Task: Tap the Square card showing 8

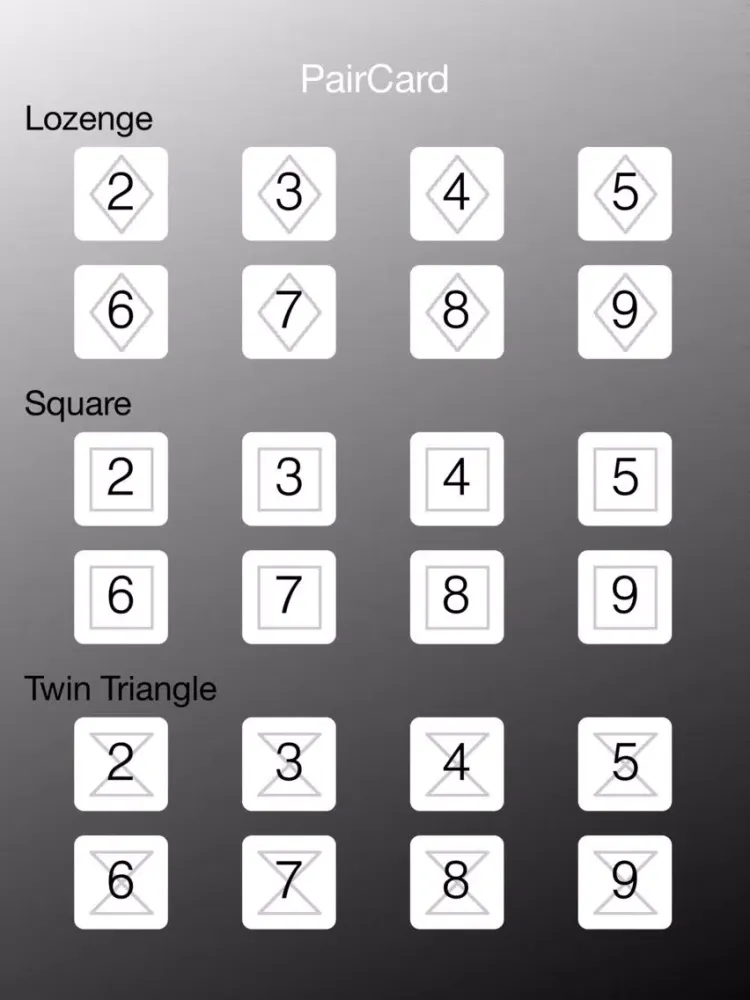Action: click(456, 596)
